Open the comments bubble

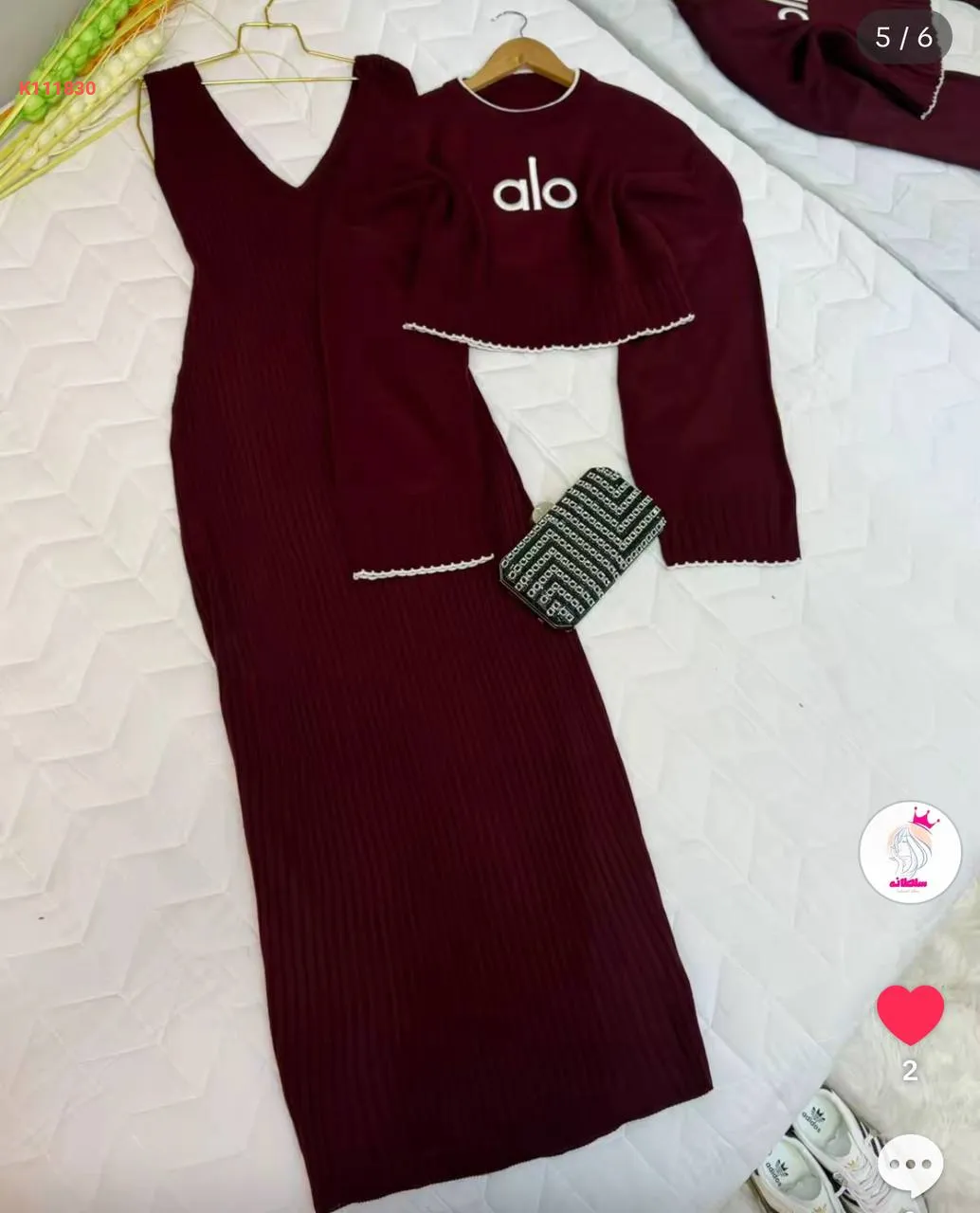(911, 1165)
